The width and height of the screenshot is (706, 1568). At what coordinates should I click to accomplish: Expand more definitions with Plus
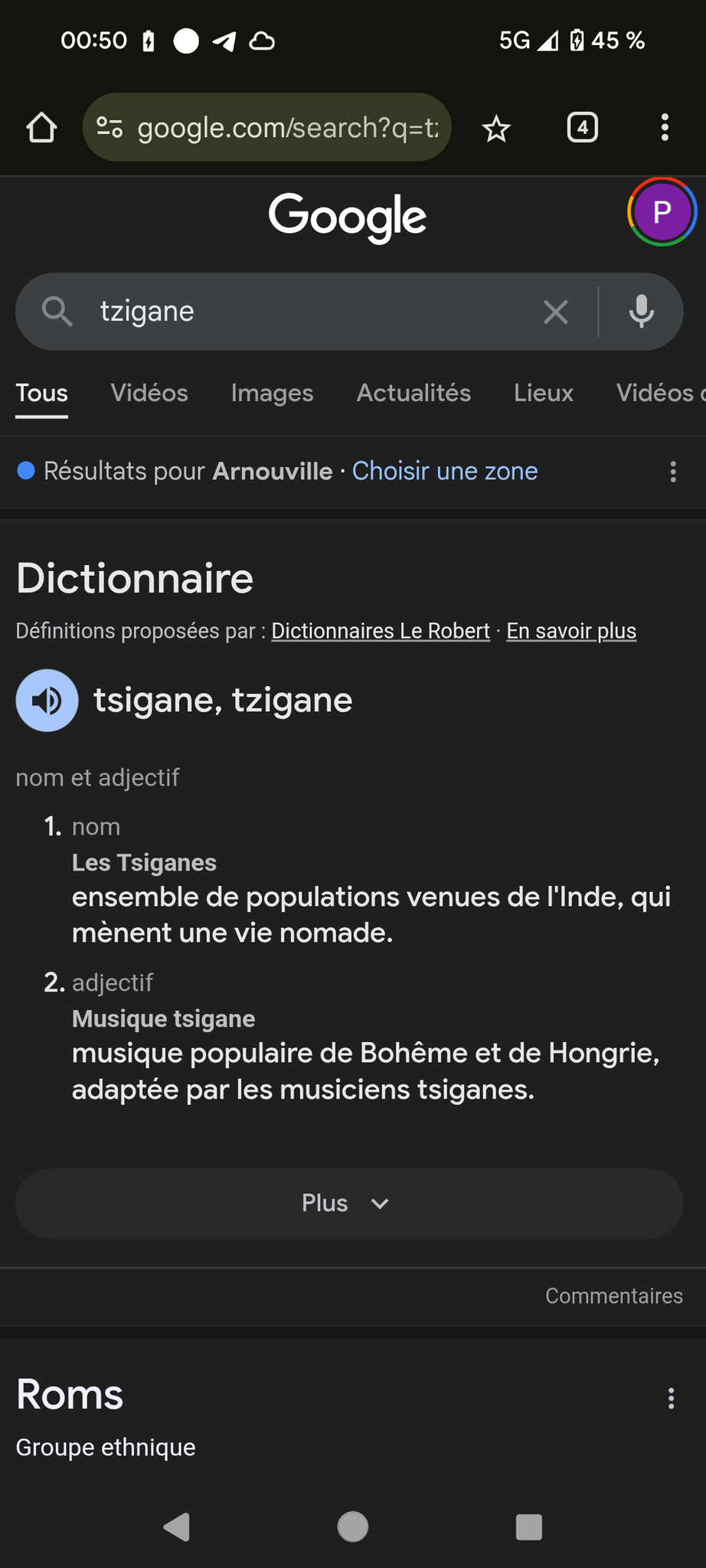349,1203
